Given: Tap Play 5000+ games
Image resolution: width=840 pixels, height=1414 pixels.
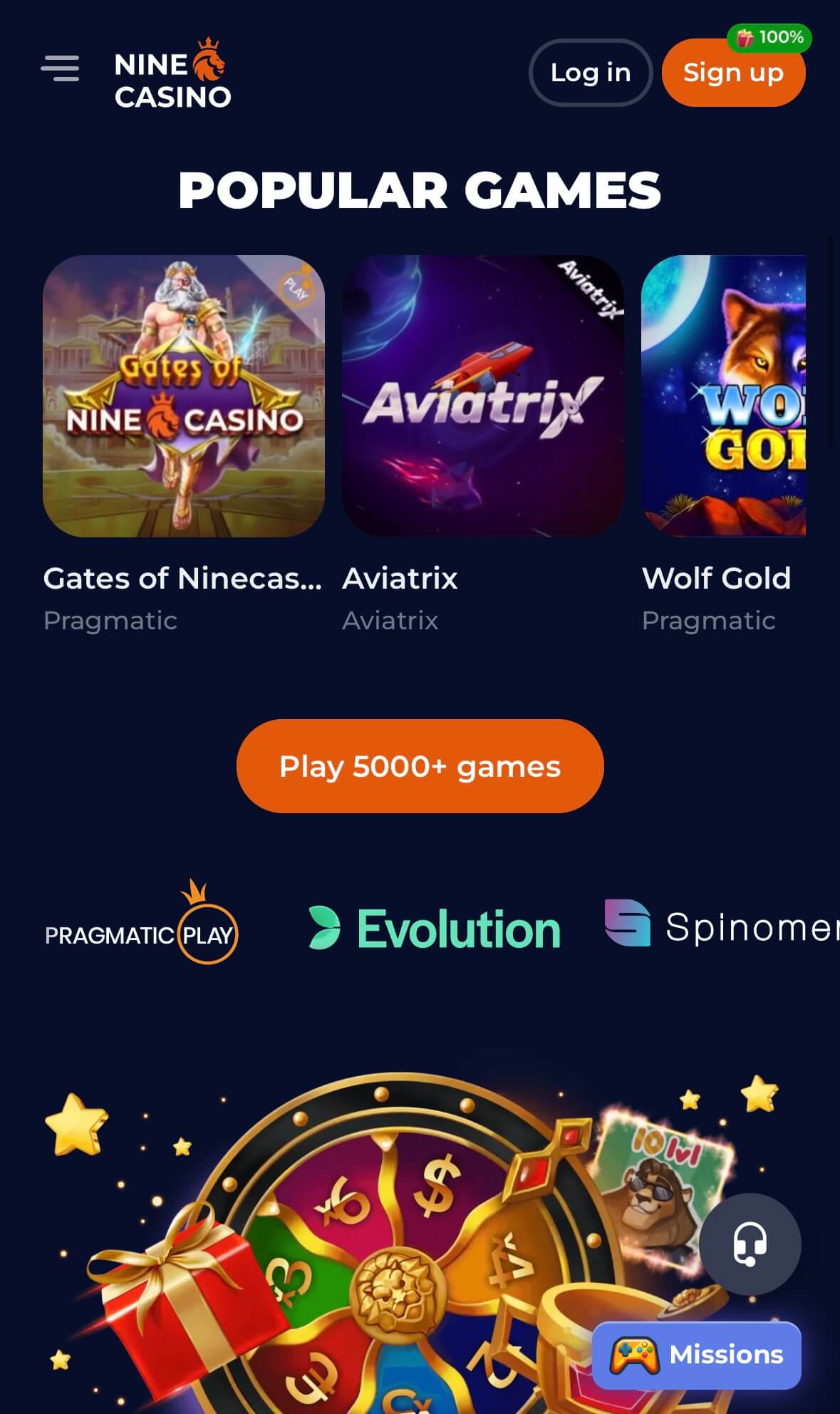Looking at the screenshot, I should click(x=420, y=766).
